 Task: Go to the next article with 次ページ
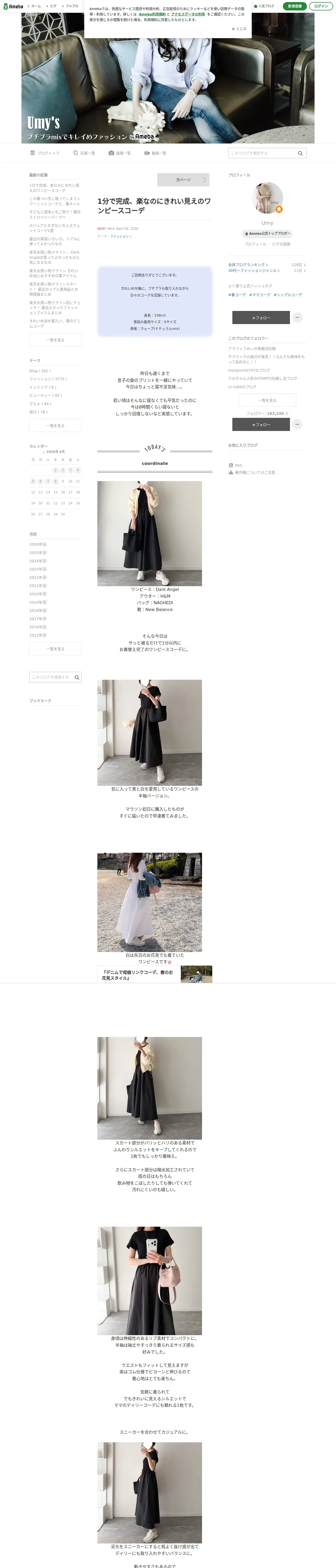(x=183, y=180)
